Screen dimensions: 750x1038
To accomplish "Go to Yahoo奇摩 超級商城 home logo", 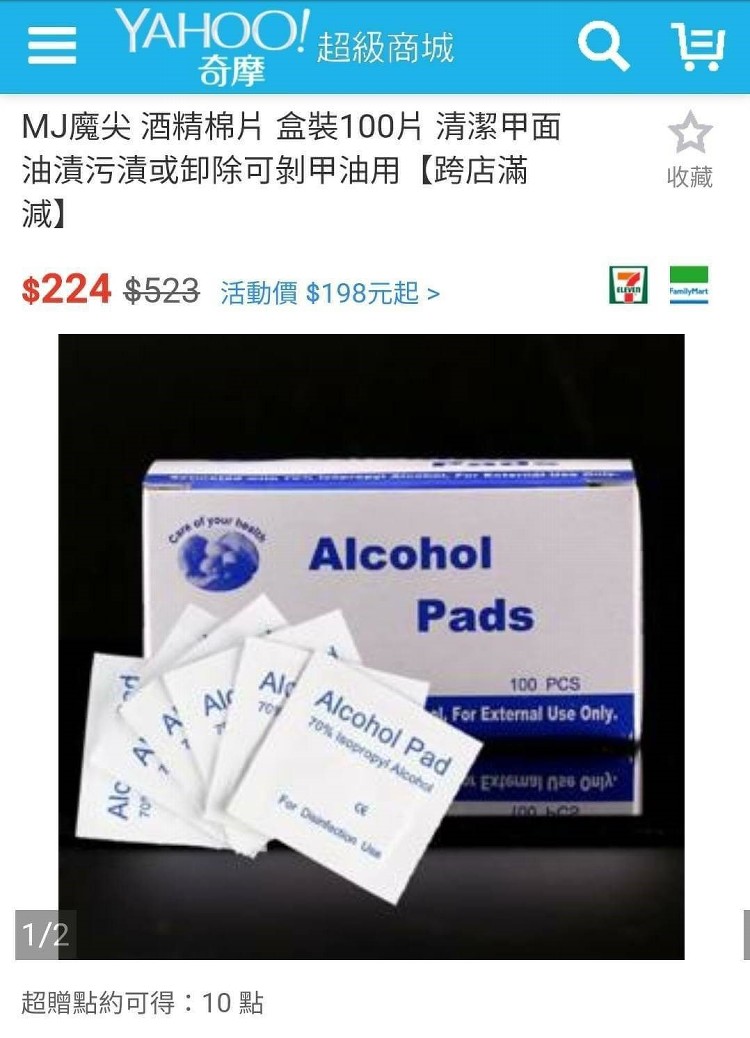I will (284, 46).
